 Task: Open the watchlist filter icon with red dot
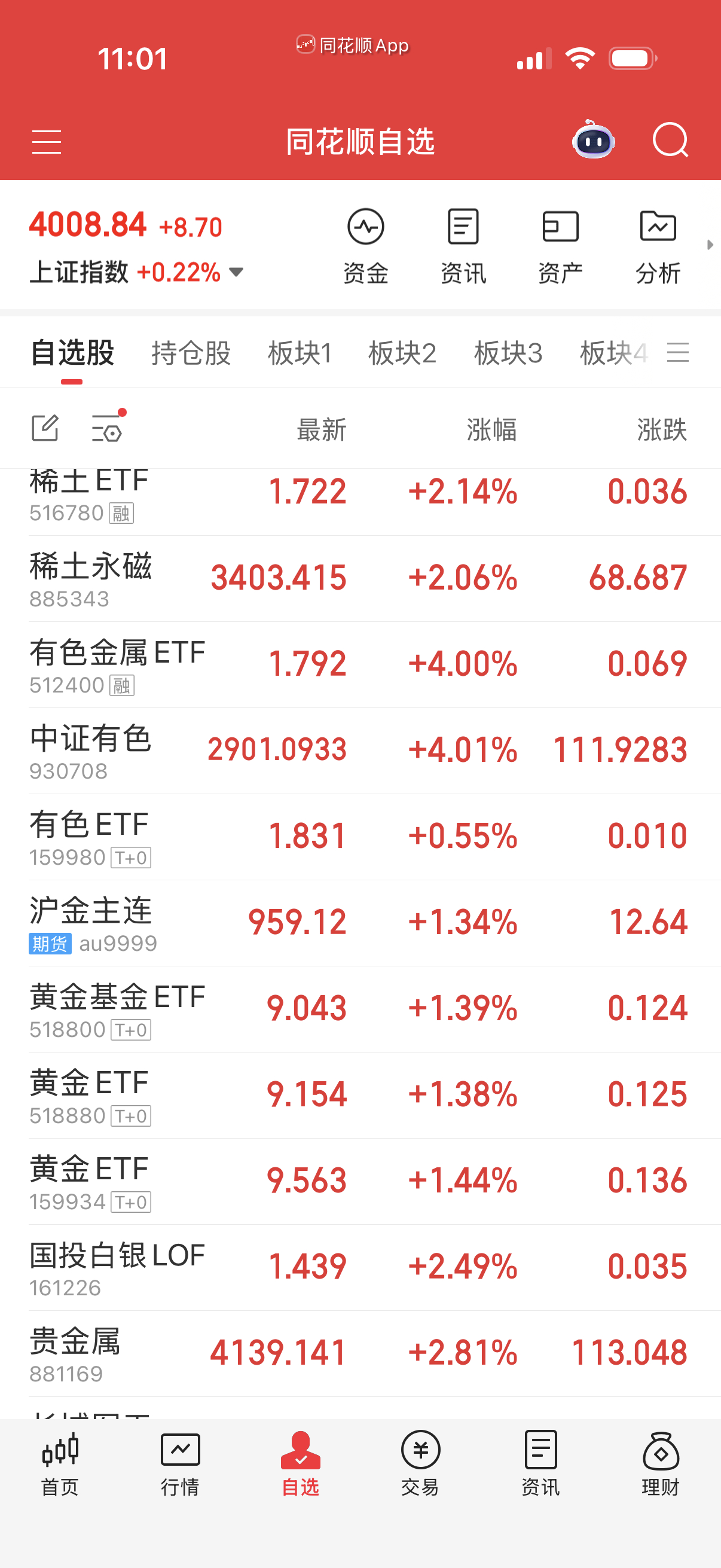(x=106, y=428)
